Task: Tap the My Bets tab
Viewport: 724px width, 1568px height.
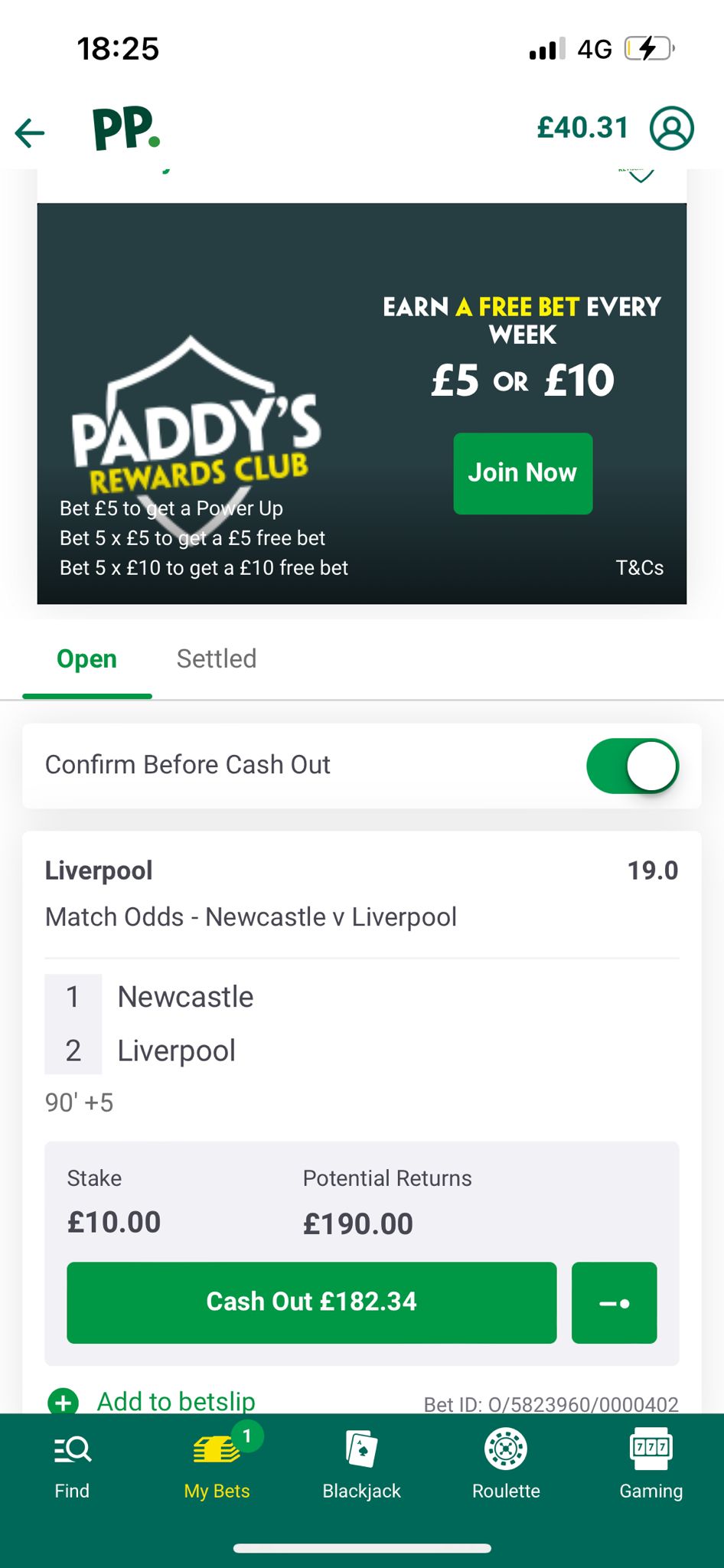Action: 217,1464
